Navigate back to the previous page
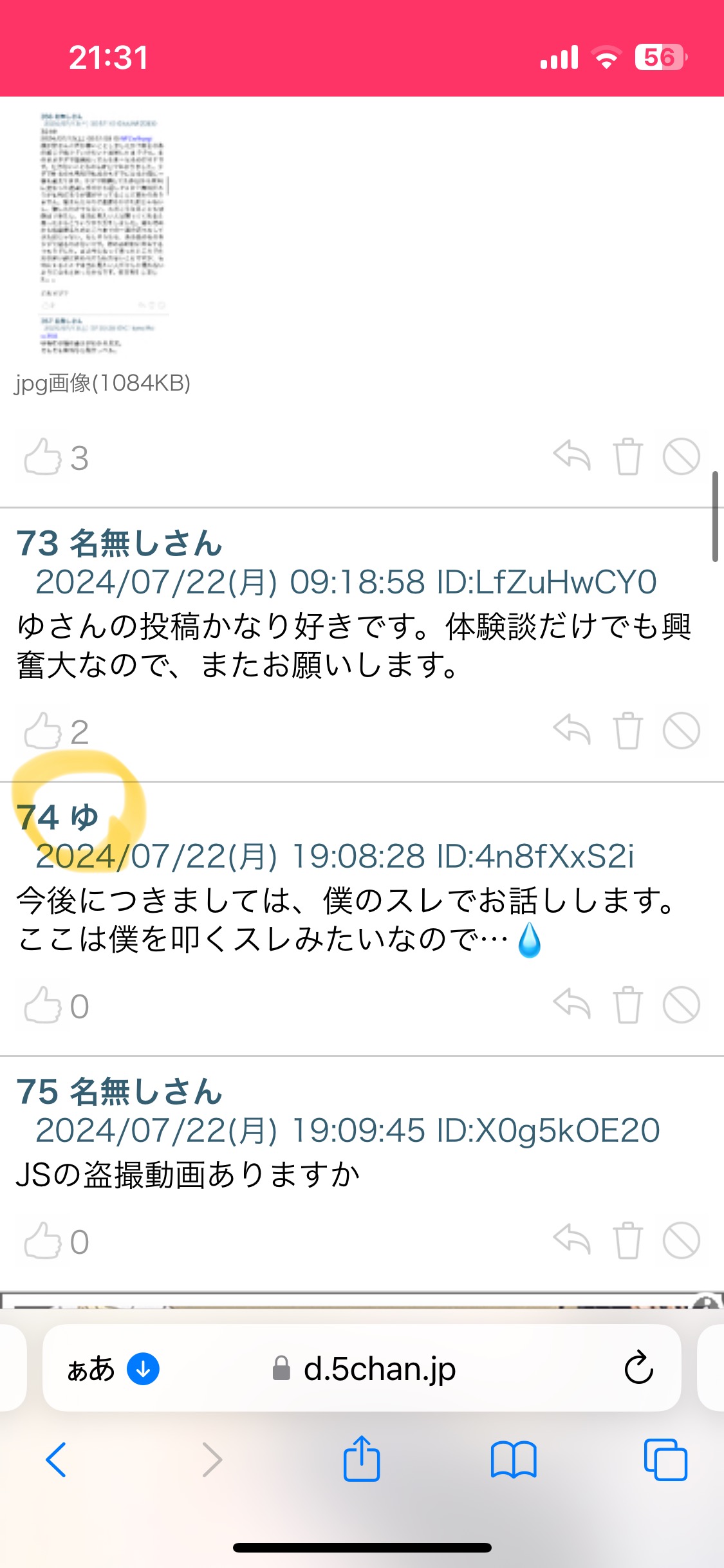 pos(57,1460)
